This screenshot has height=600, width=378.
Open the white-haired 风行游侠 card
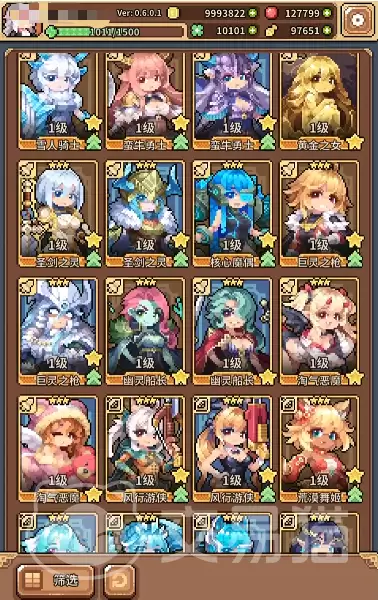[x=146, y=449]
